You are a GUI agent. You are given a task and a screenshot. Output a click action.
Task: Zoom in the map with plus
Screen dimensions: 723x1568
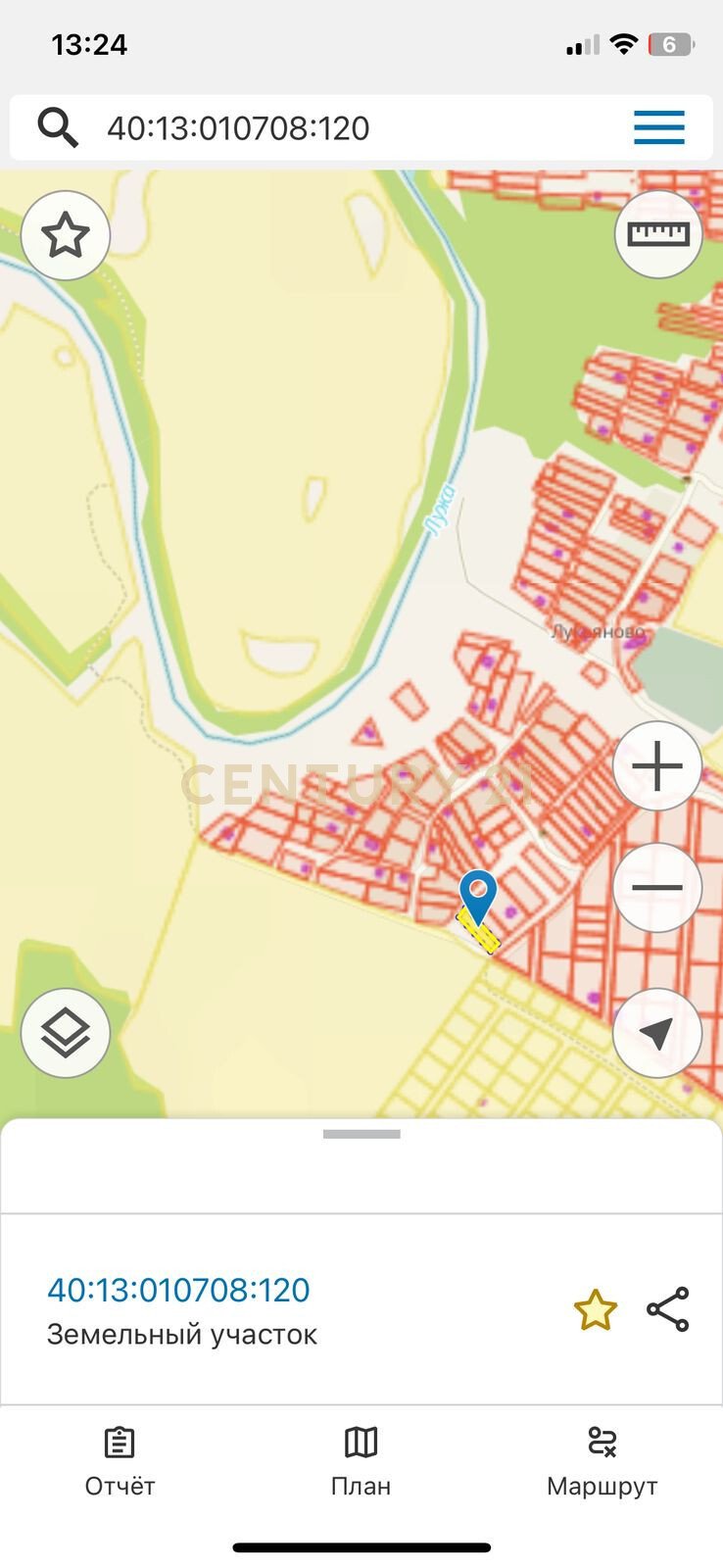(x=657, y=765)
